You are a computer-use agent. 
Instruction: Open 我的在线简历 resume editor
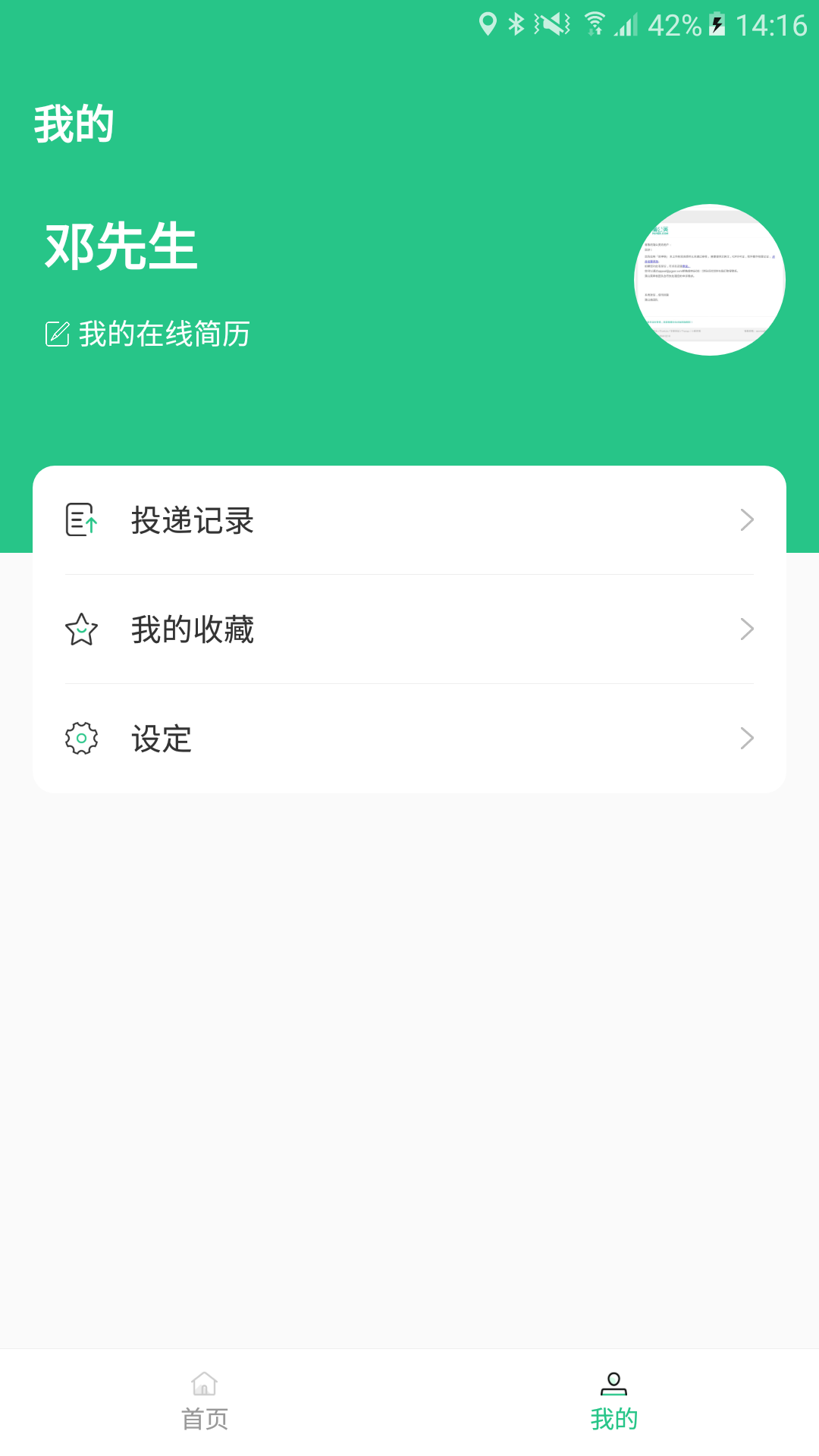(149, 334)
